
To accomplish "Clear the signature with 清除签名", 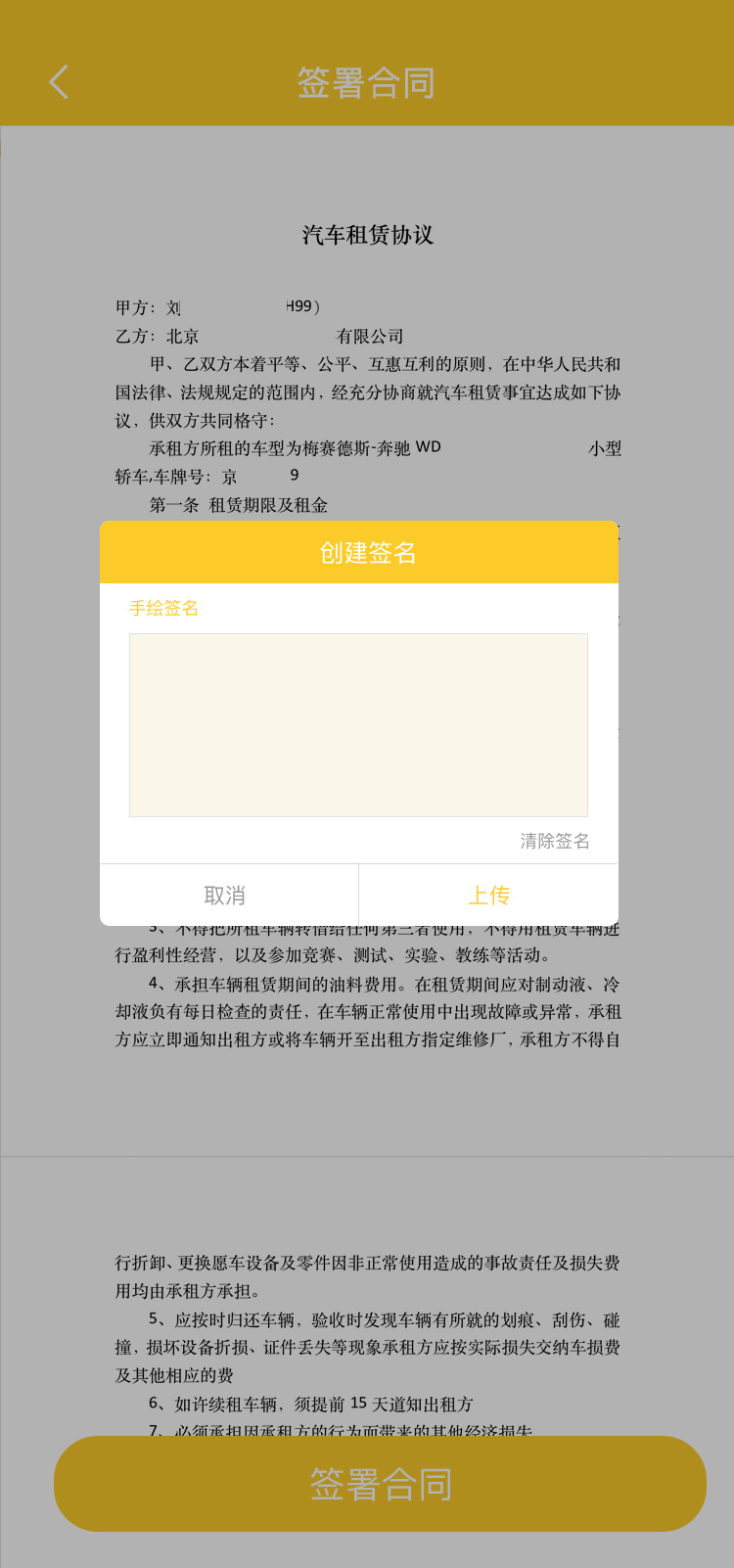I will click(554, 841).
